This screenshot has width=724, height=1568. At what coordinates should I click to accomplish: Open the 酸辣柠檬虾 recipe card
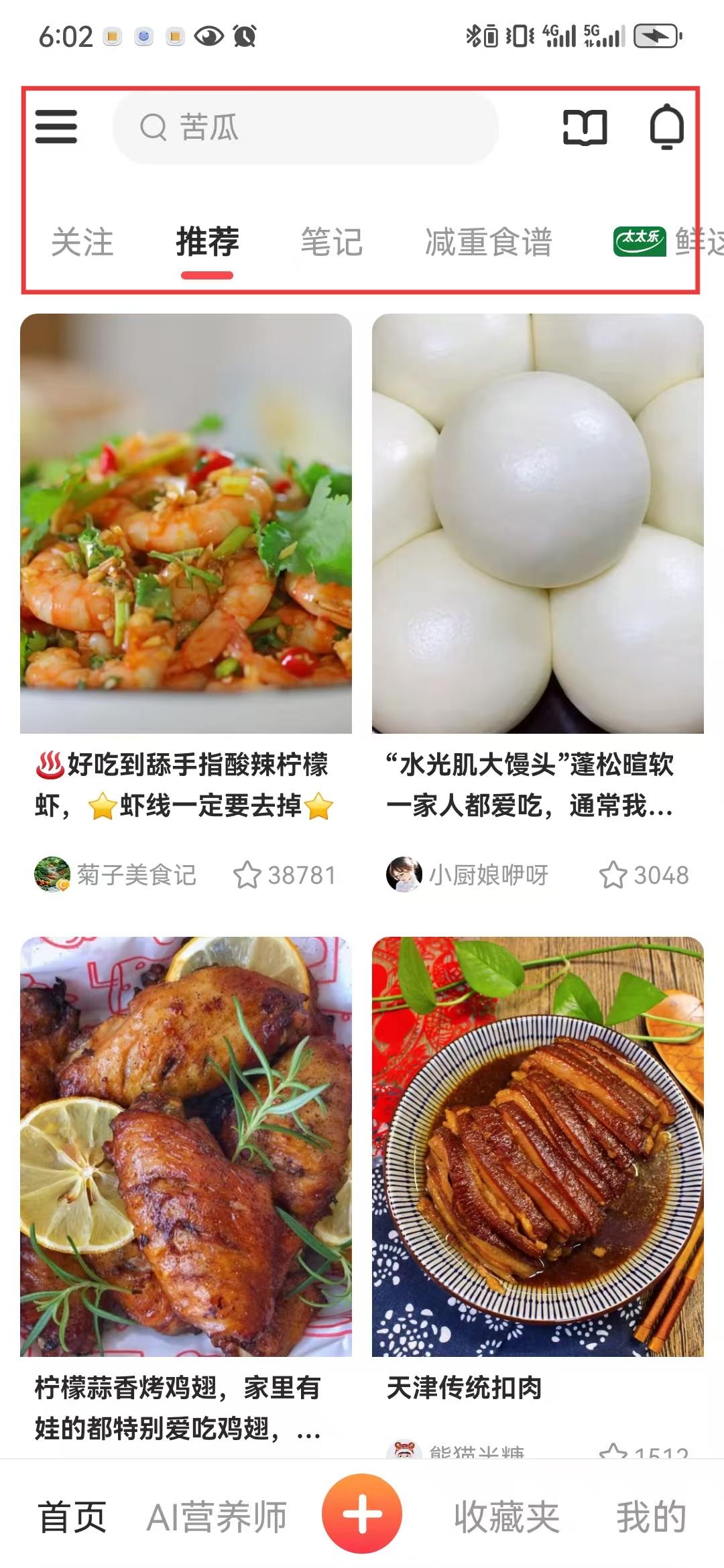point(186,523)
